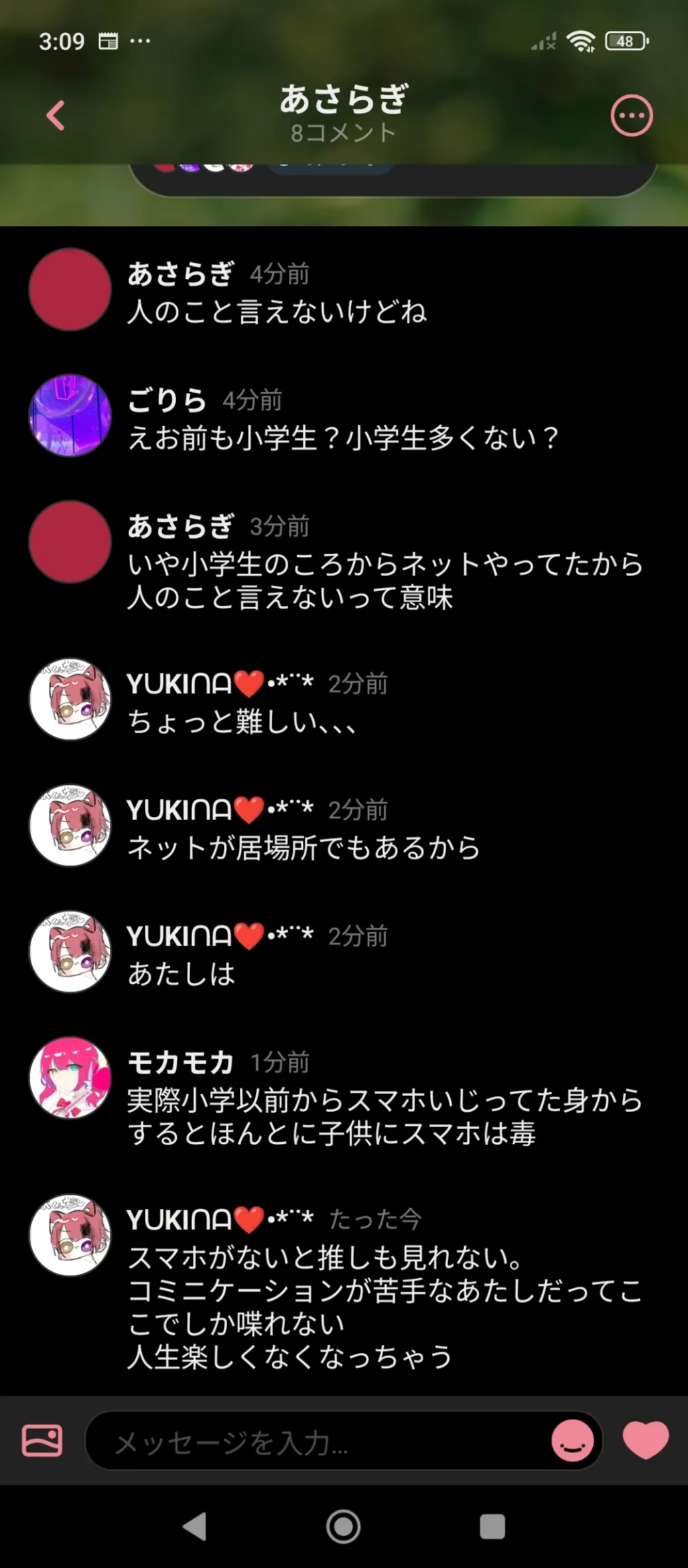Go back with the pink arrow
This screenshot has height=1568, width=688.
(56, 116)
